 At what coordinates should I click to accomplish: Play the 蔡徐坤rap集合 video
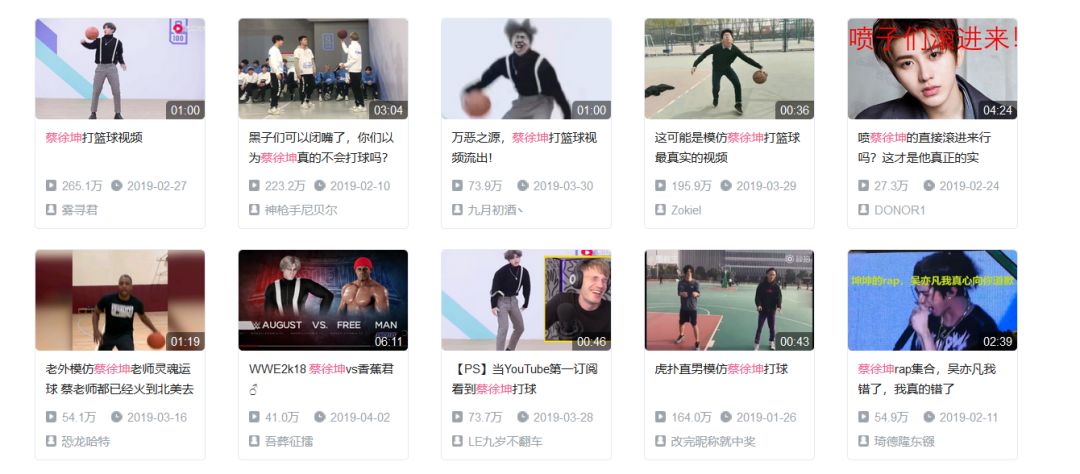tap(932, 300)
